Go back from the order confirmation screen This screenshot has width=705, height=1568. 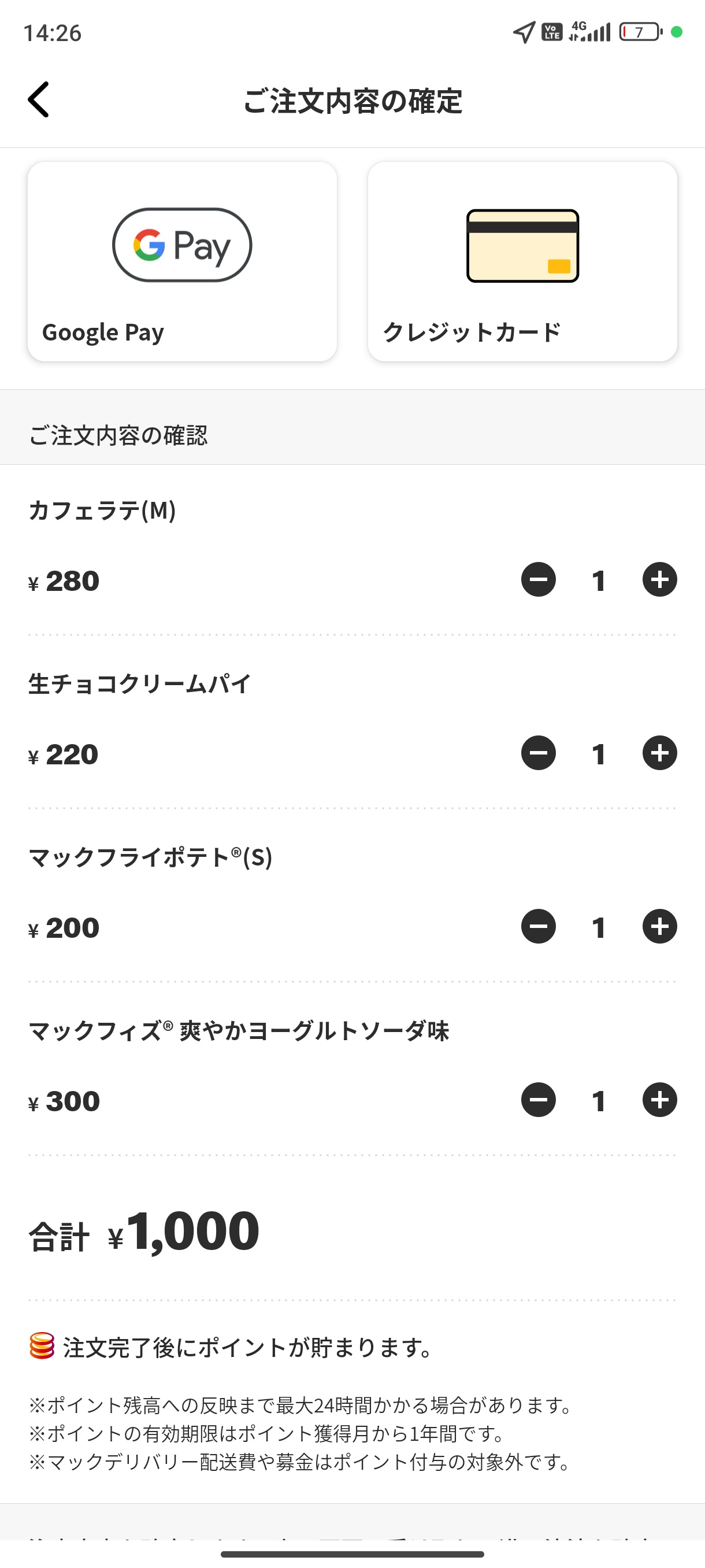(x=39, y=100)
